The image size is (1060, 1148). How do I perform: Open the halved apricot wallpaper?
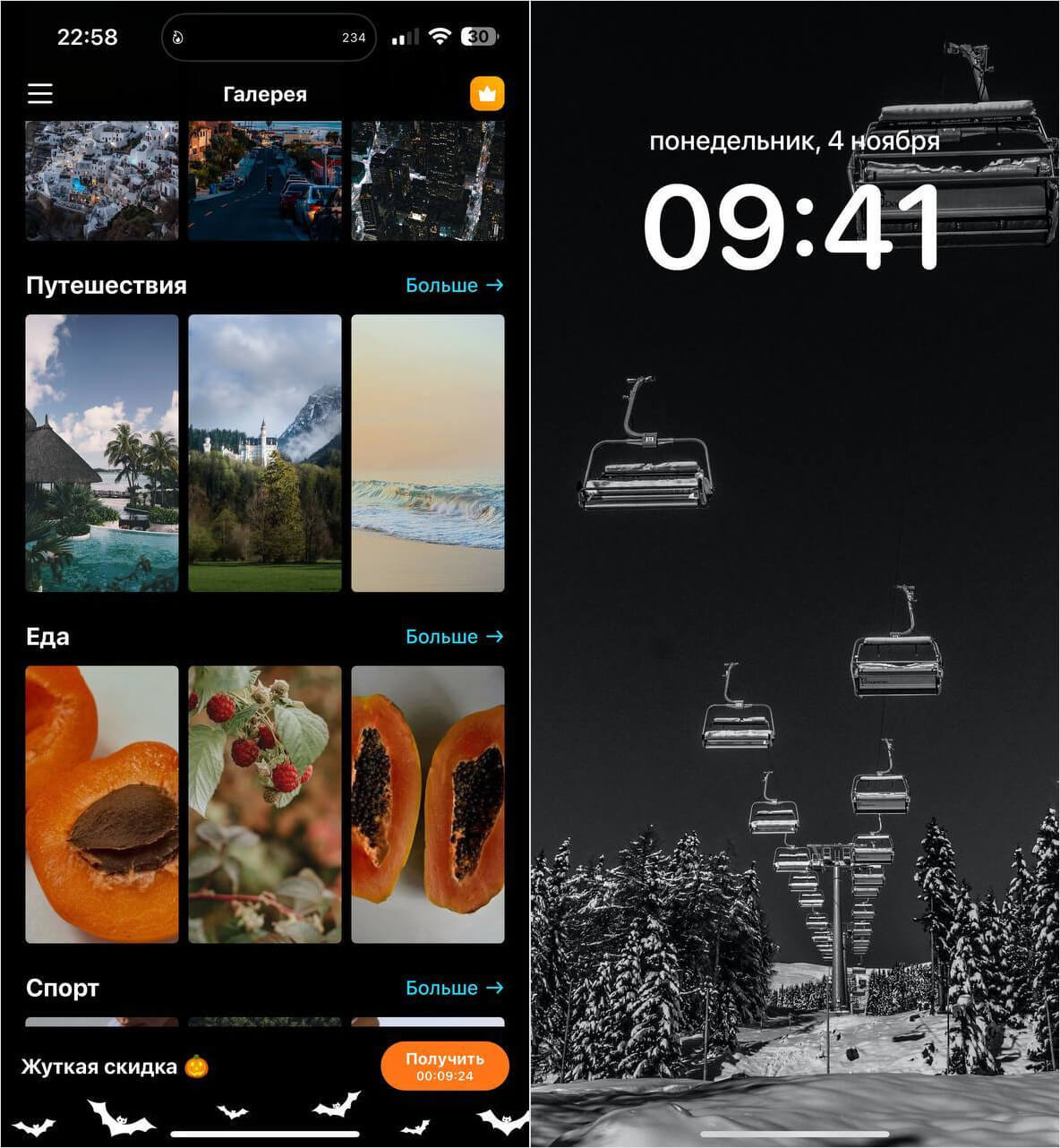pos(102,804)
